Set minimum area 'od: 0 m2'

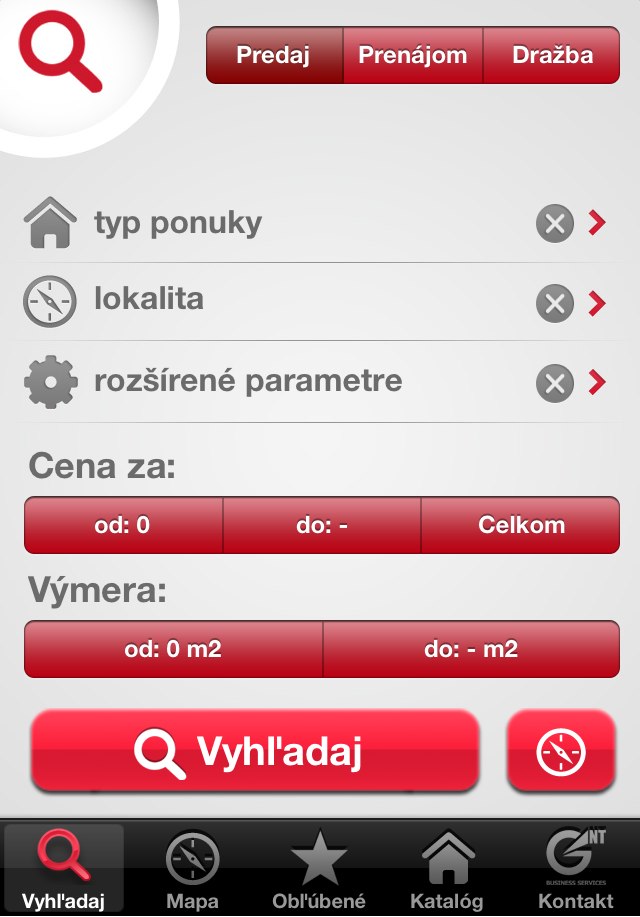[x=173, y=649]
